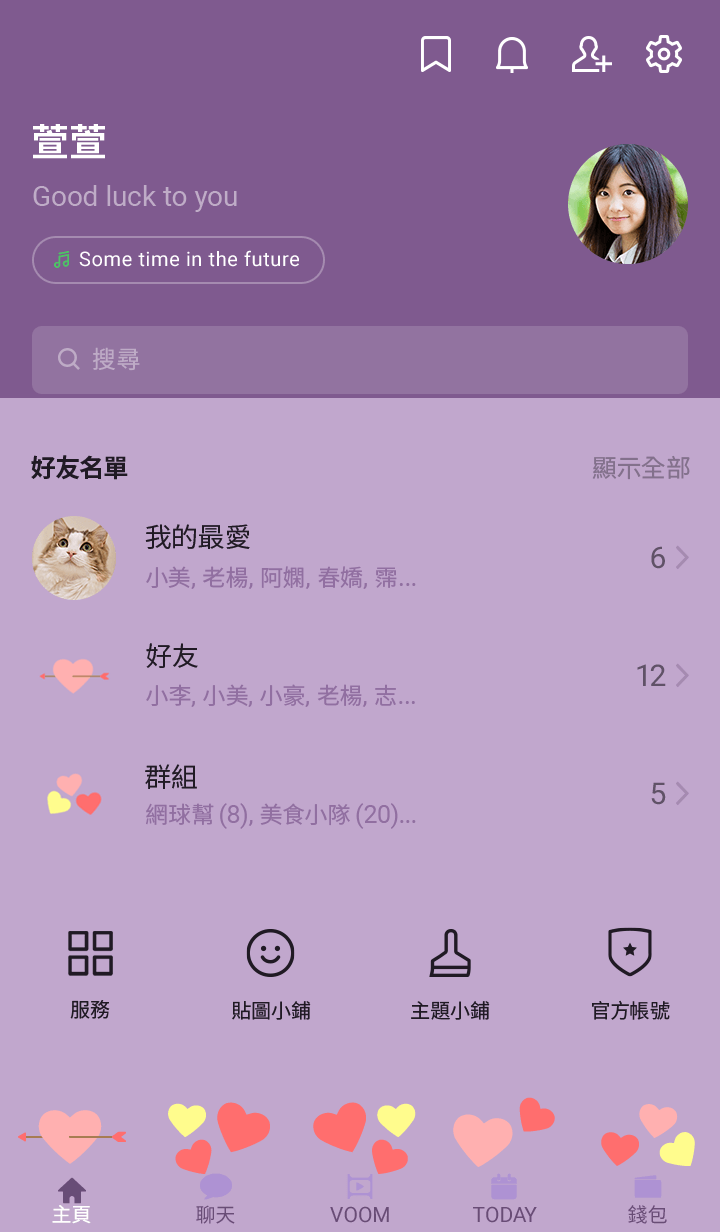The width and height of the screenshot is (720, 1232).
Task: Switch to the 聊天 chats tab
Action: [x=216, y=1198]
